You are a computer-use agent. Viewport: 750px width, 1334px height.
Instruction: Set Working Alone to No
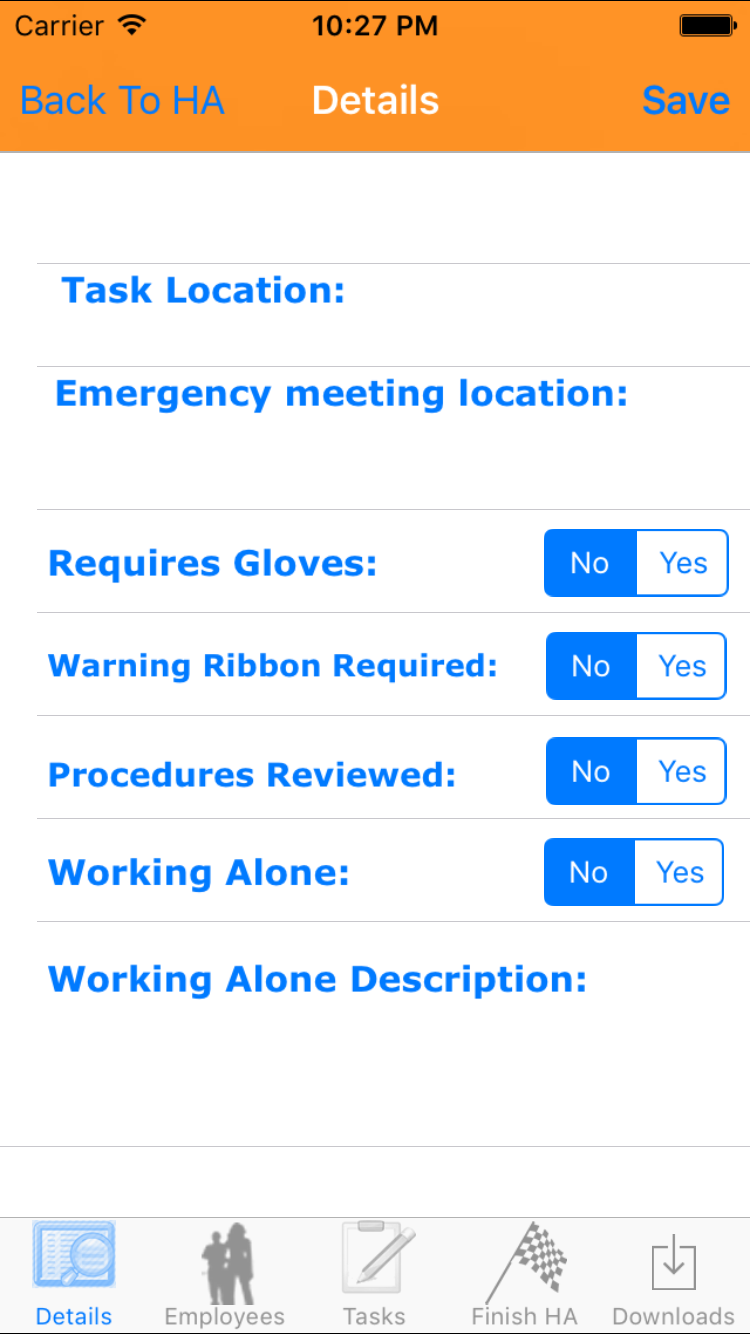tap(589, 873)
